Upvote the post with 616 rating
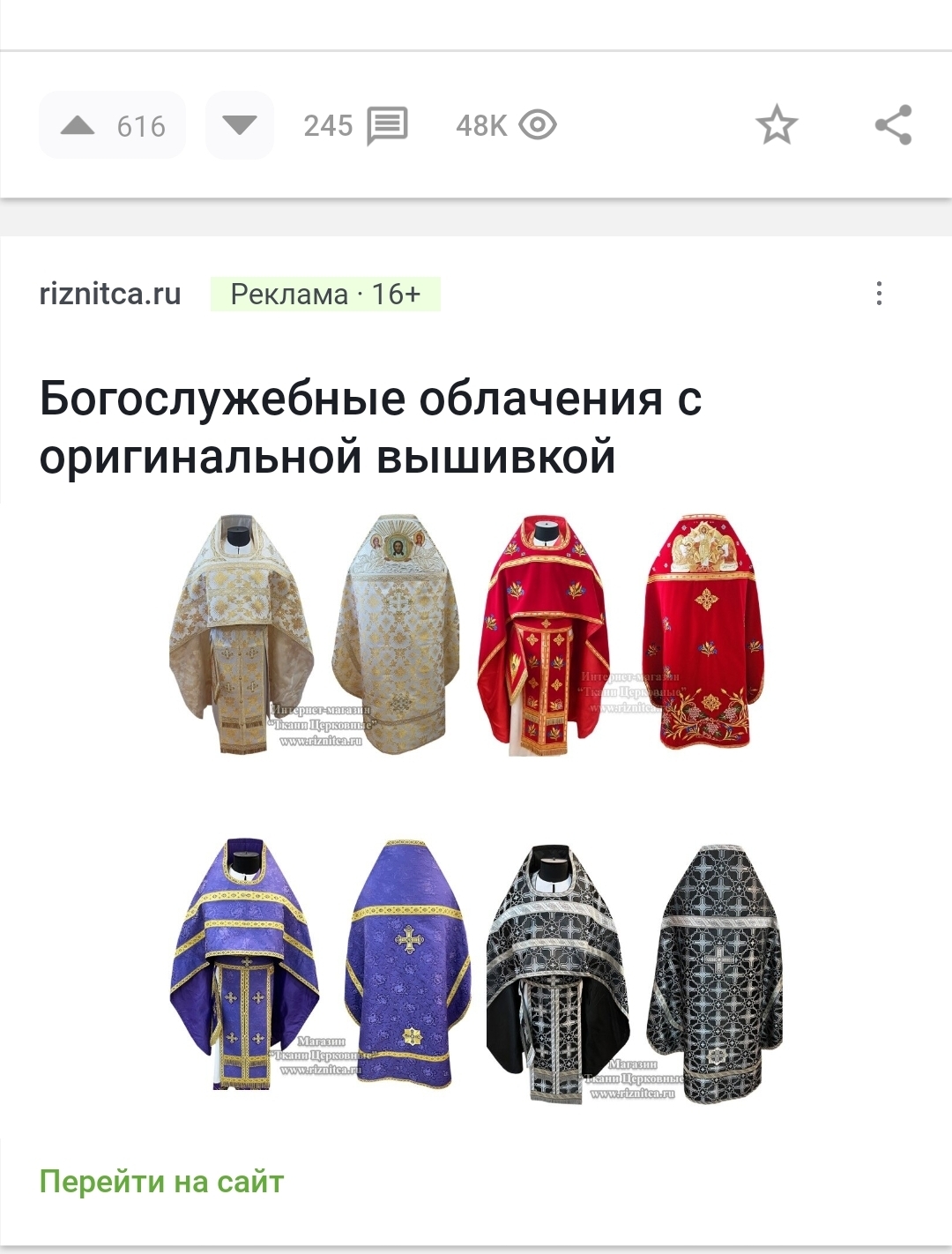The height and width of the screenshot is (1254, 952). [x=78, y=125]
